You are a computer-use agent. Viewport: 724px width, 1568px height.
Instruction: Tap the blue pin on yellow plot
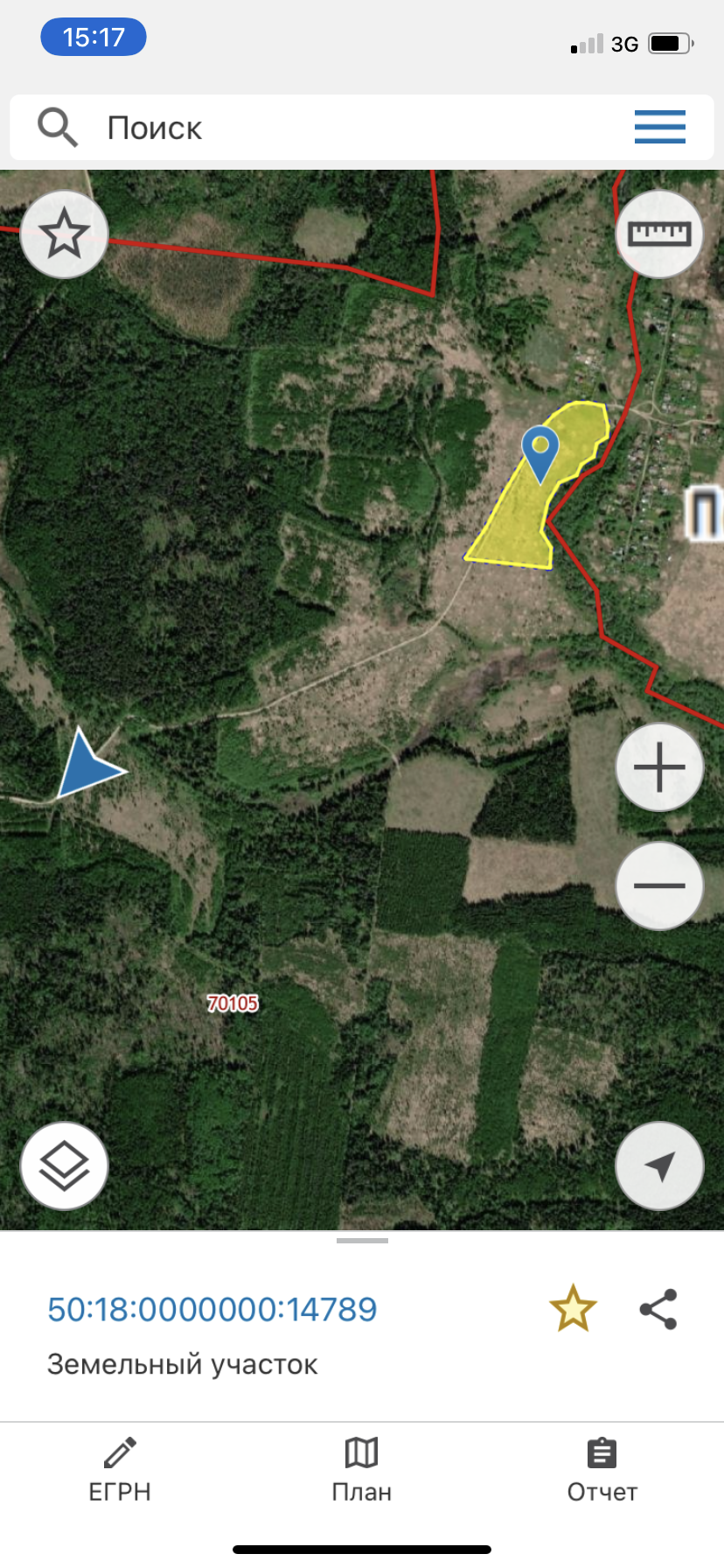coord(540,451)
